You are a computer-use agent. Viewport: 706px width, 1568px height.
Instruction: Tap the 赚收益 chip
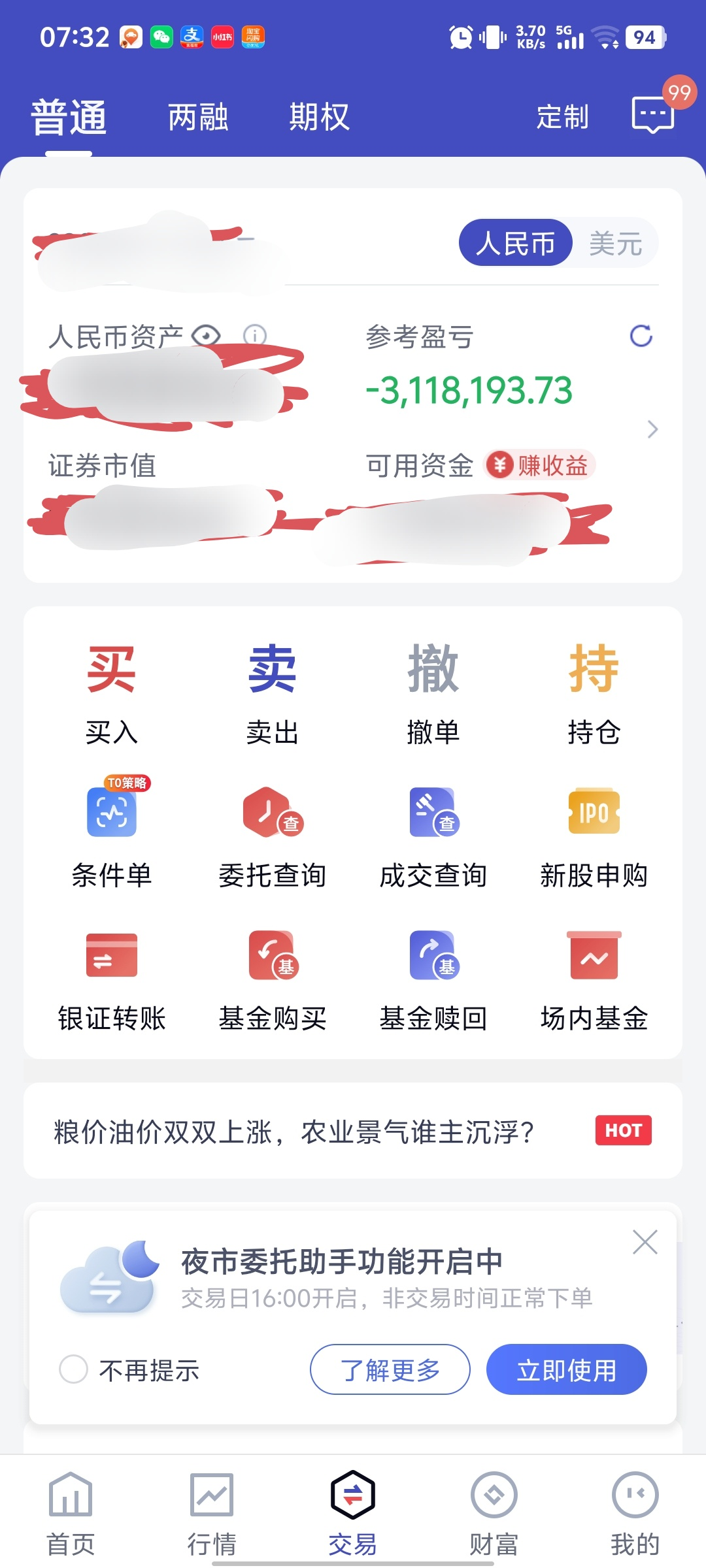pyautogui.click(x=539, y=465)
